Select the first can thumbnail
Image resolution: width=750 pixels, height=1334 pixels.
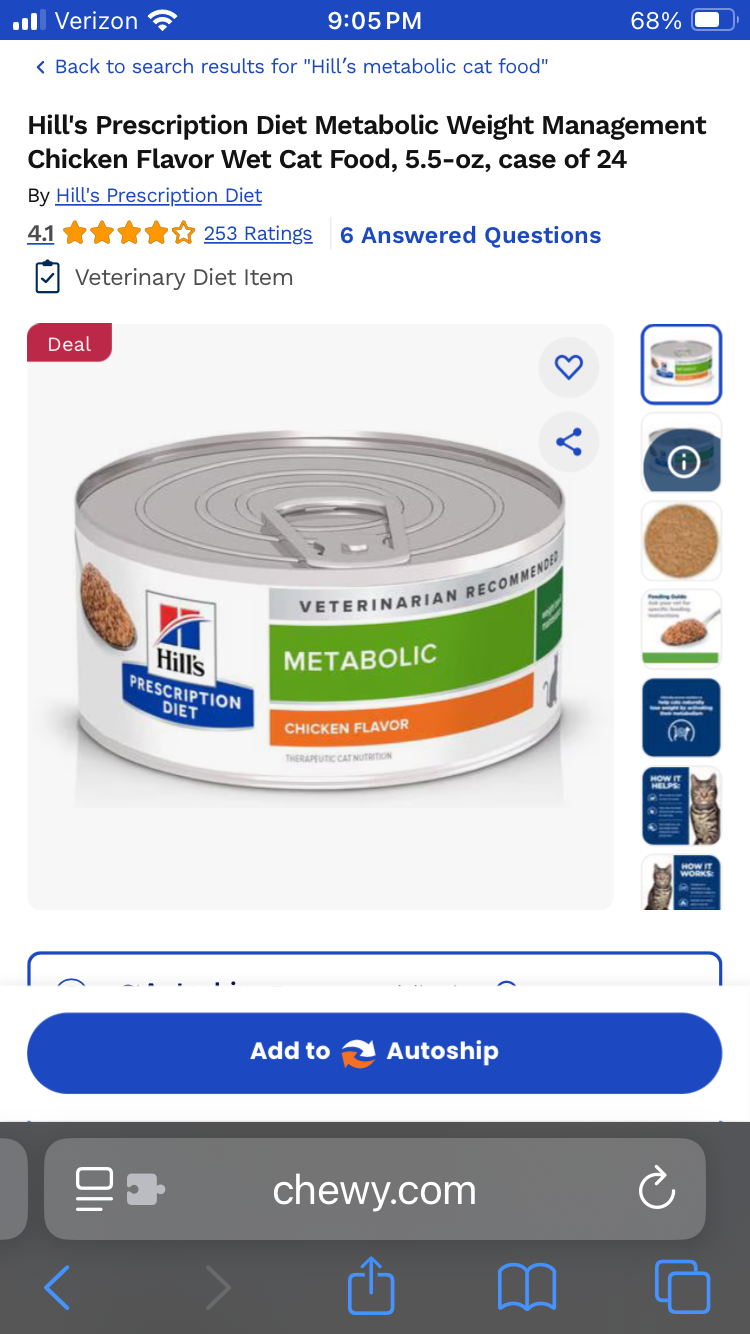tap(681, 365)
